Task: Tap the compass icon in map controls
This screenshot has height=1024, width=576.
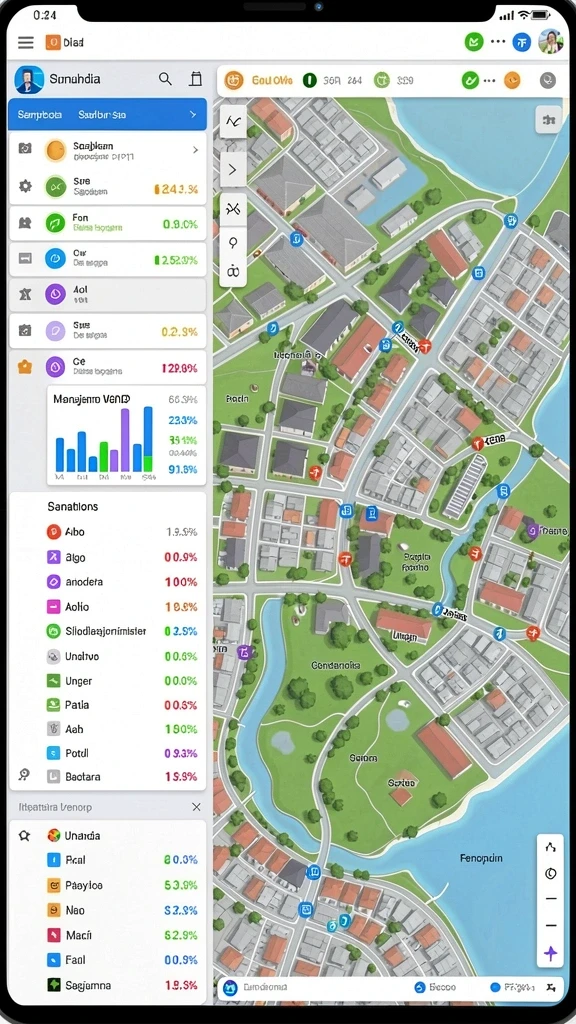Action: 551,874
